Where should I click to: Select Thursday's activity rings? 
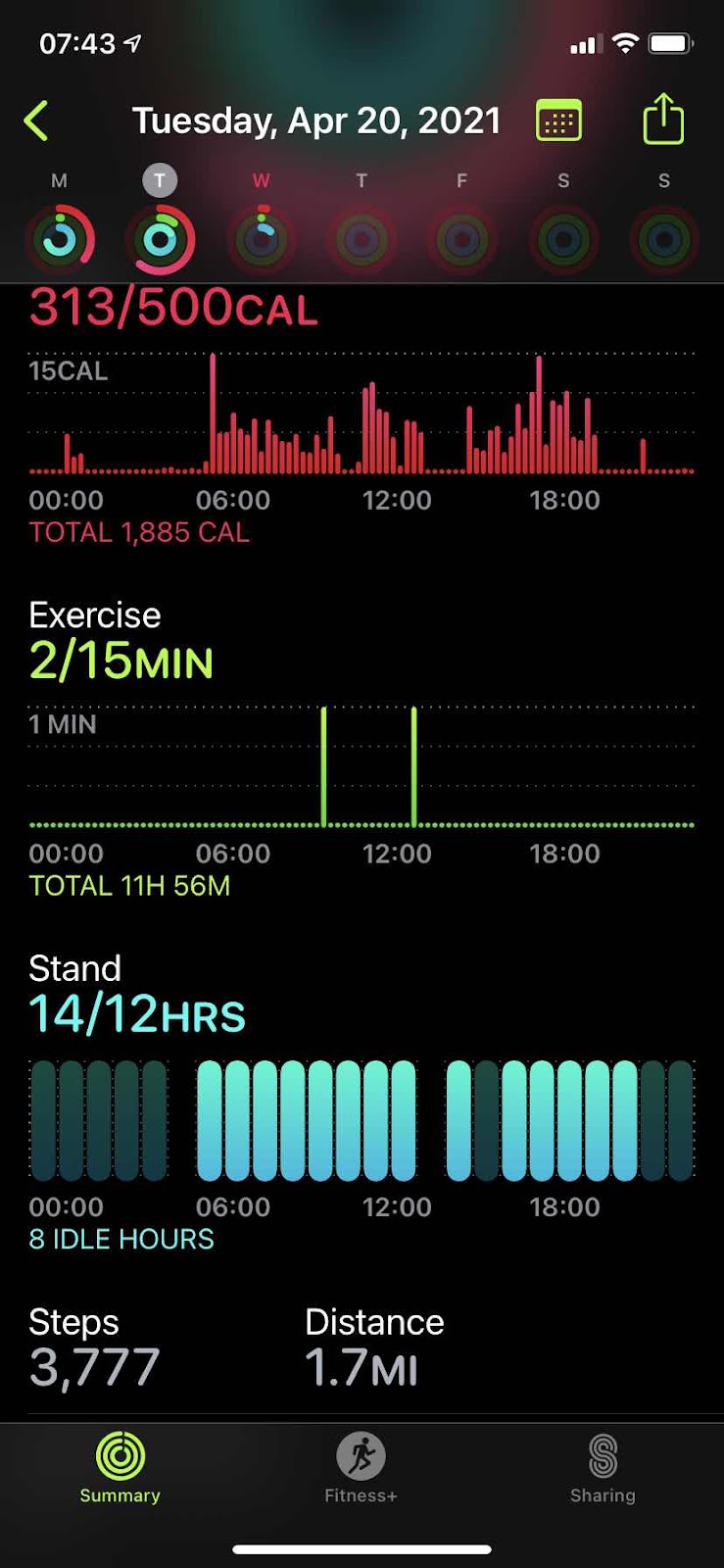tap(362, 239)
